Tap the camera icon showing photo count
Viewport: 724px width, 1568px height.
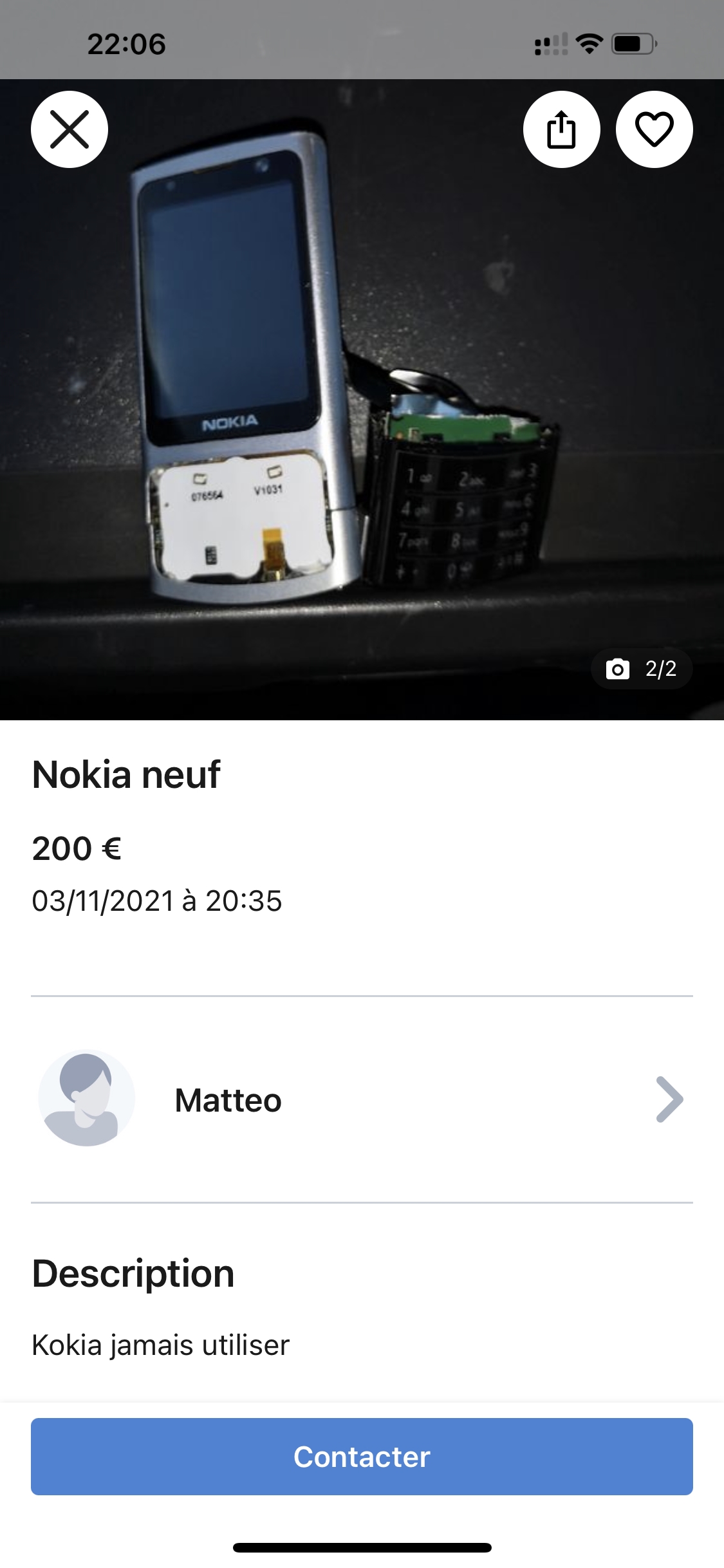pos(617,669)
